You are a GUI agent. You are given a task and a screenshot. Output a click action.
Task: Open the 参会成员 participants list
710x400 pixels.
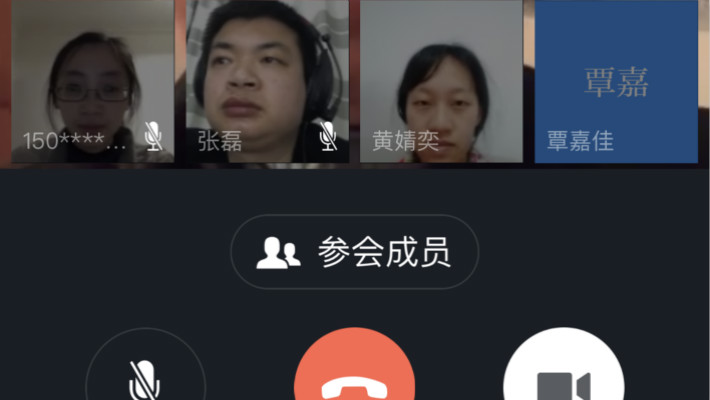pos(355,252)
